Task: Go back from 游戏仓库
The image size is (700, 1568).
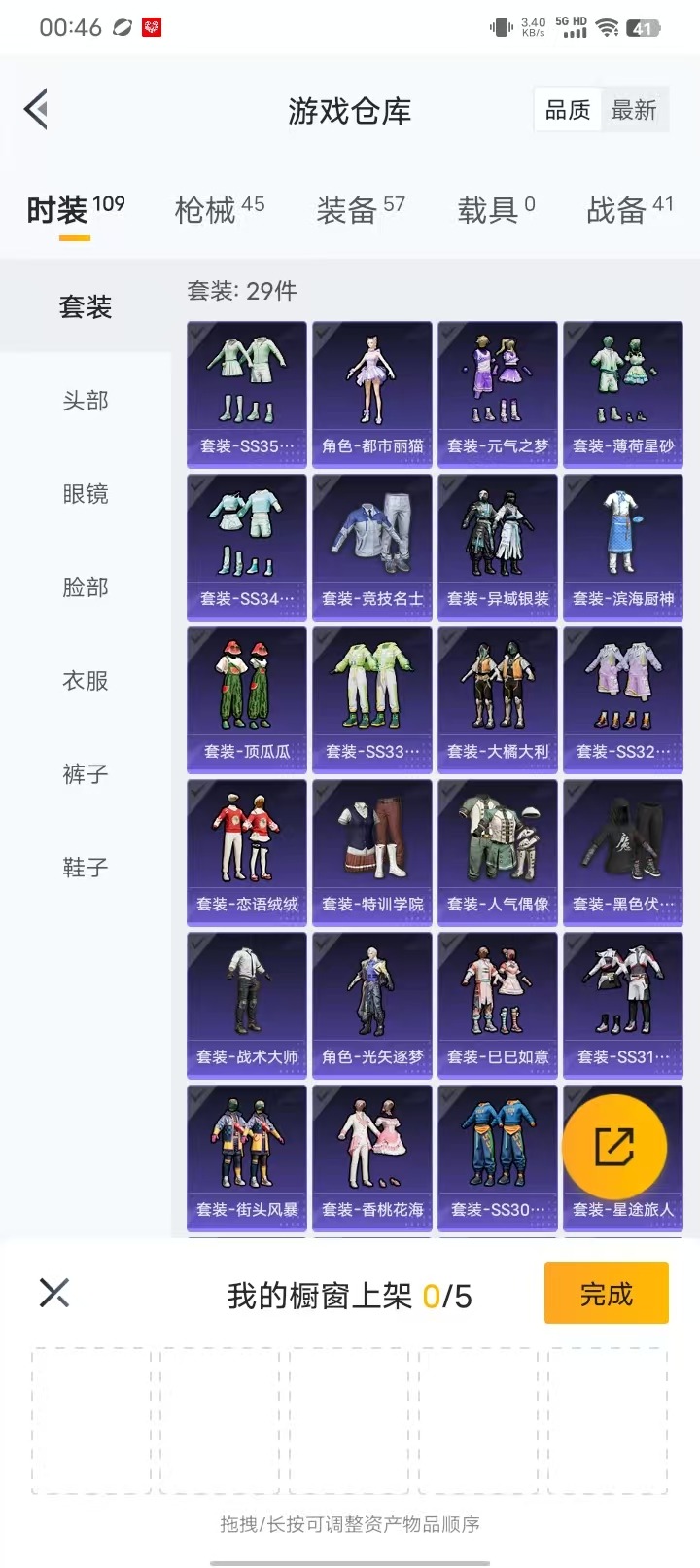Action: (37, 110)
